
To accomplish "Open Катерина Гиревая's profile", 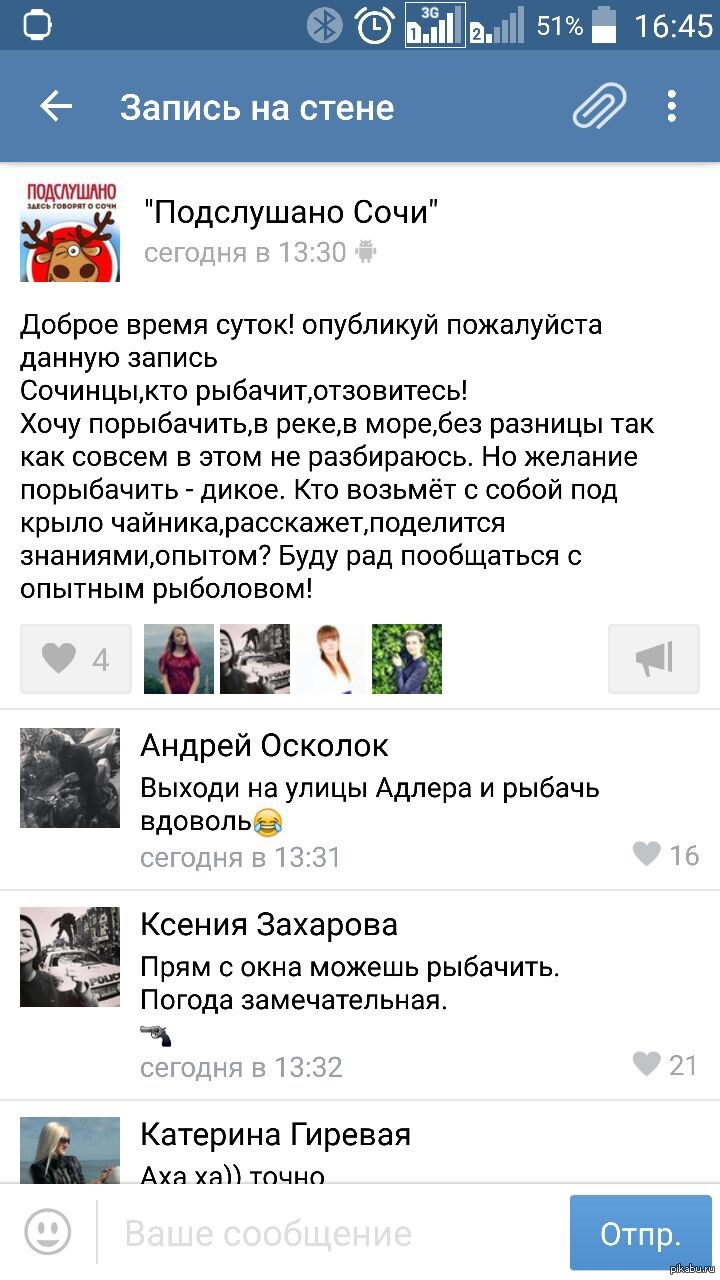I will click(x=275, y=1135).
